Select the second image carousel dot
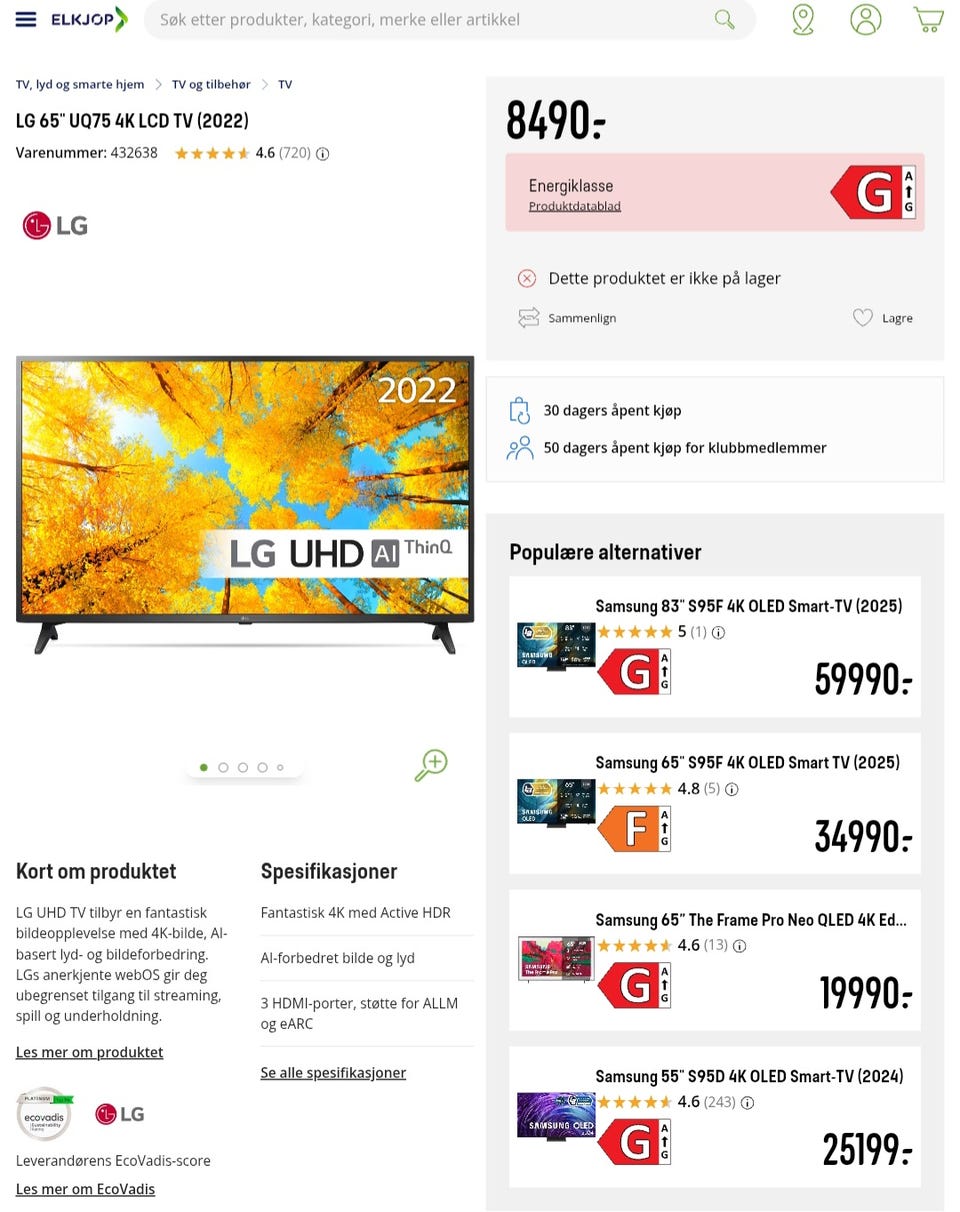Image resolution: width=960 pixels, height=1212 pixels. pos(223,767)
